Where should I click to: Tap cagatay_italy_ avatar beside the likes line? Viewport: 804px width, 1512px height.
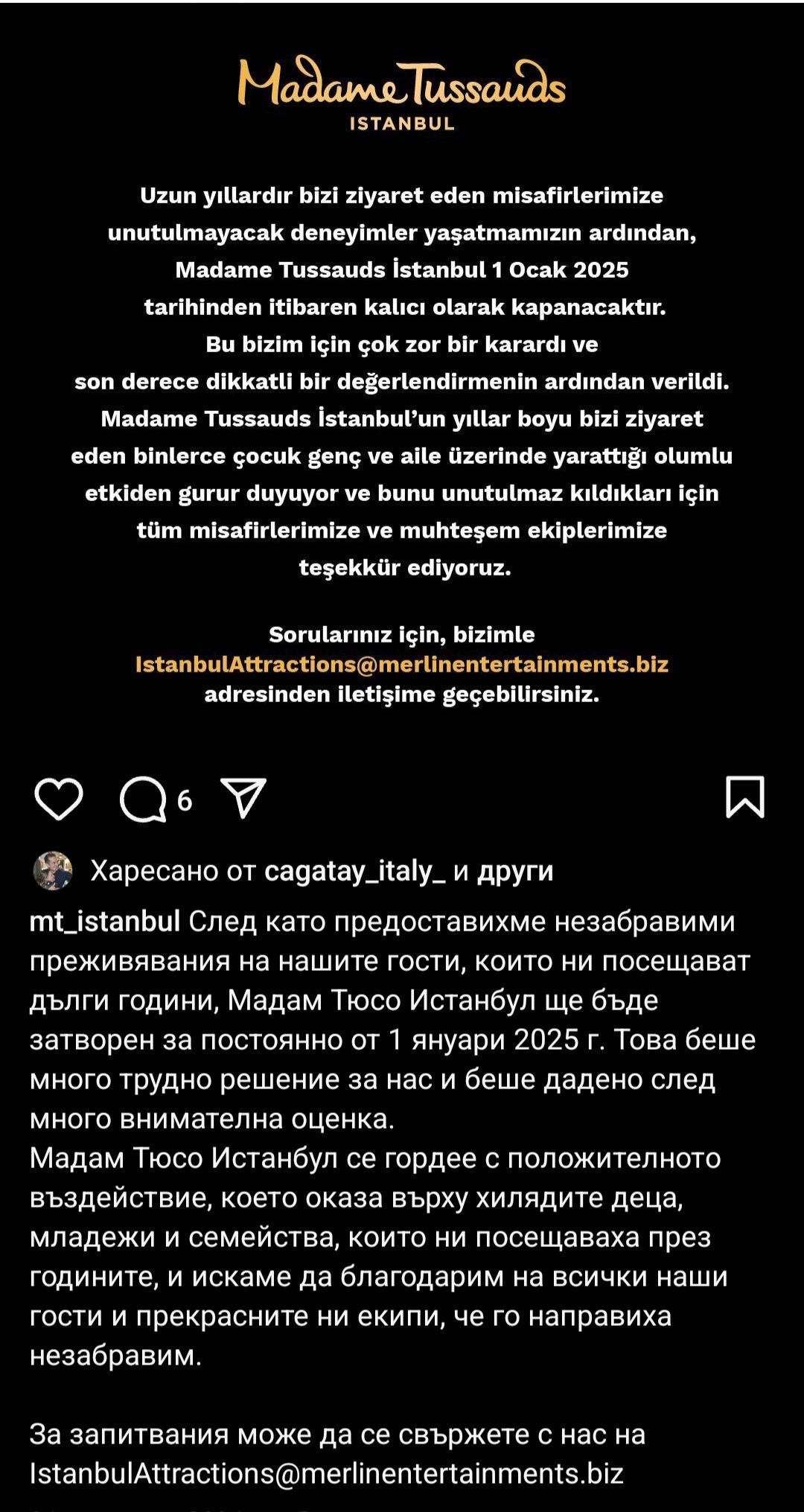tap(53, 870)
